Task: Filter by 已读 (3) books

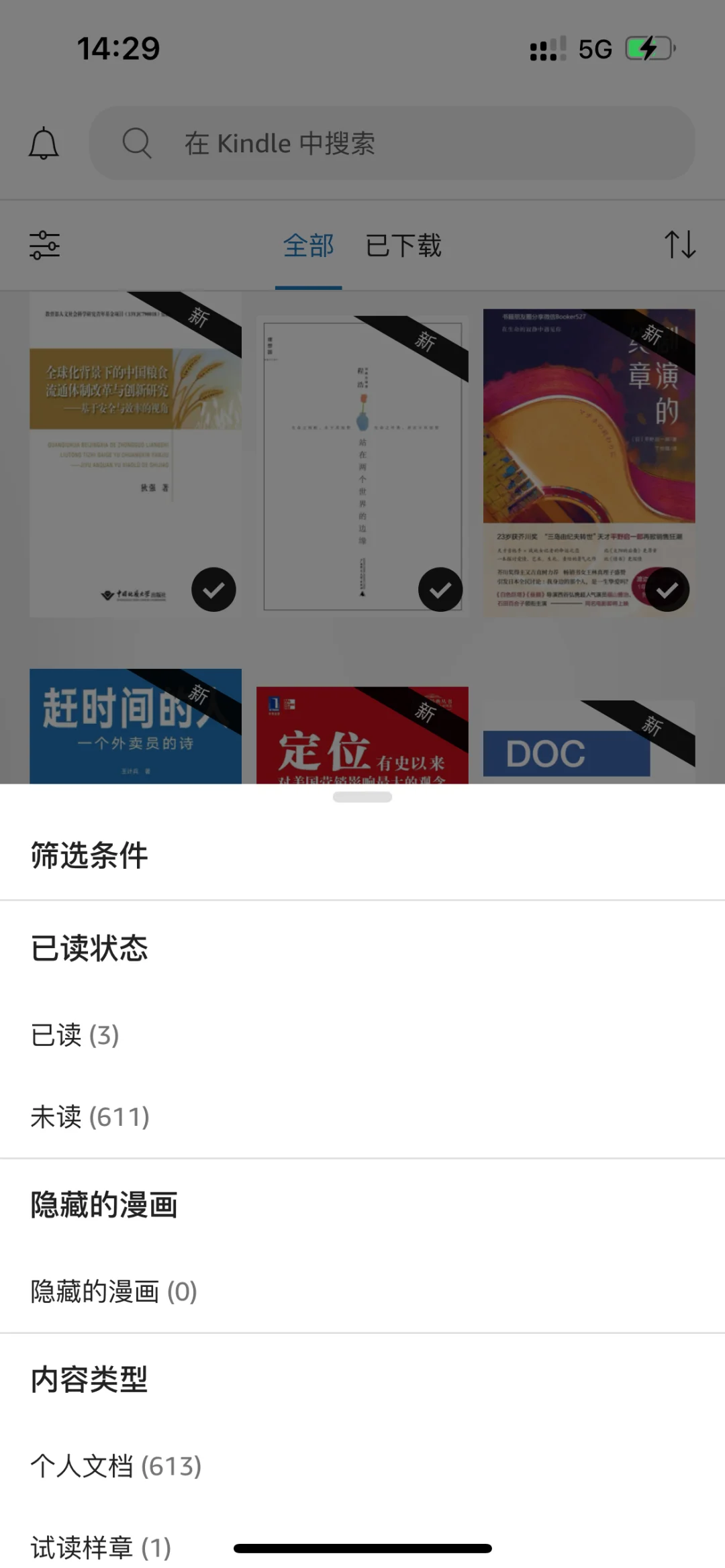Action: (x=75, y=1035)
